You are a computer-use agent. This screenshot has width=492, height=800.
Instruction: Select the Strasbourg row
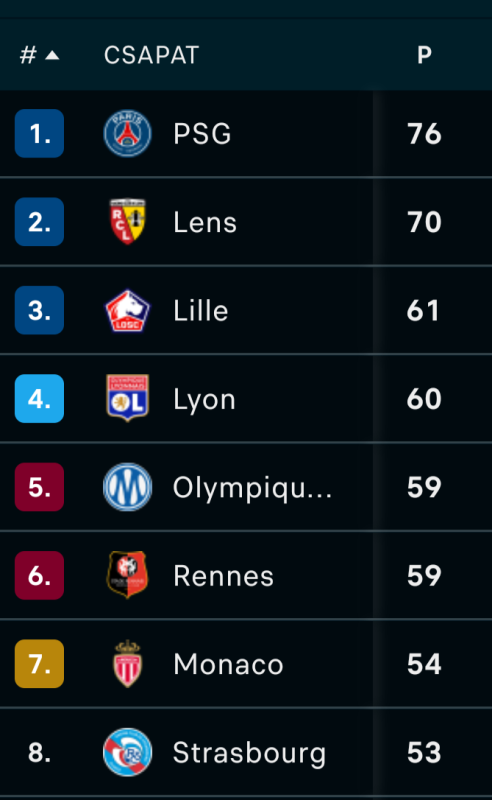tap(246, 752)
